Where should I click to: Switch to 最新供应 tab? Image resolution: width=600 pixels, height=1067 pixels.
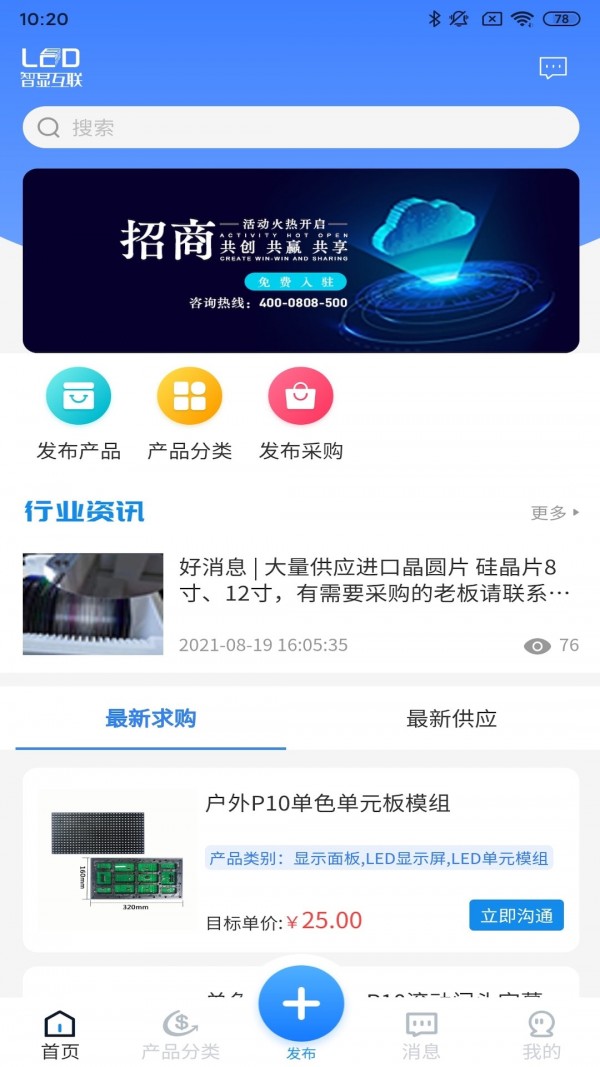[451, 718]
